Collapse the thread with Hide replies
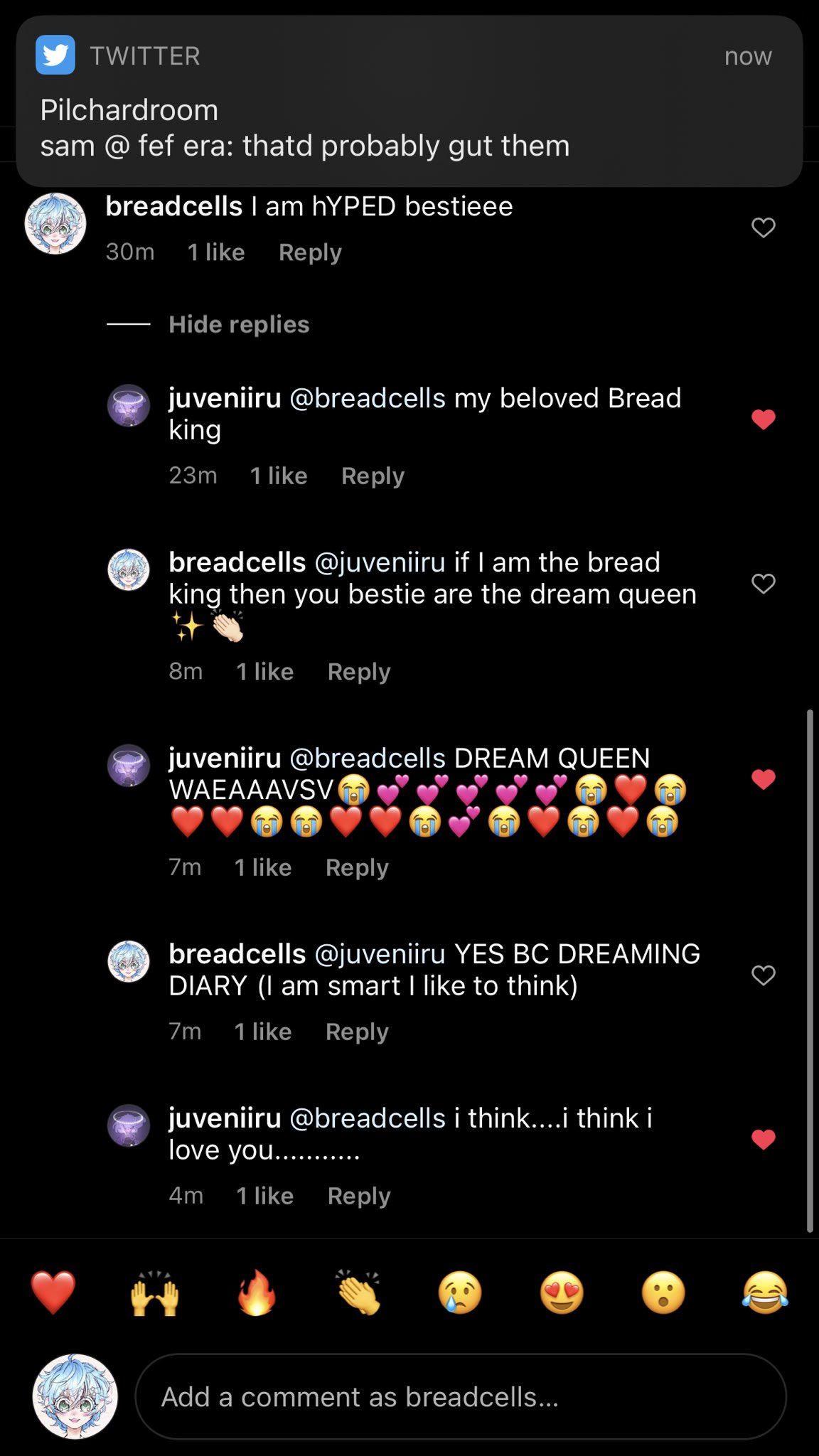The height and width of the screenshot is (1456, 819). click(238, 324)
